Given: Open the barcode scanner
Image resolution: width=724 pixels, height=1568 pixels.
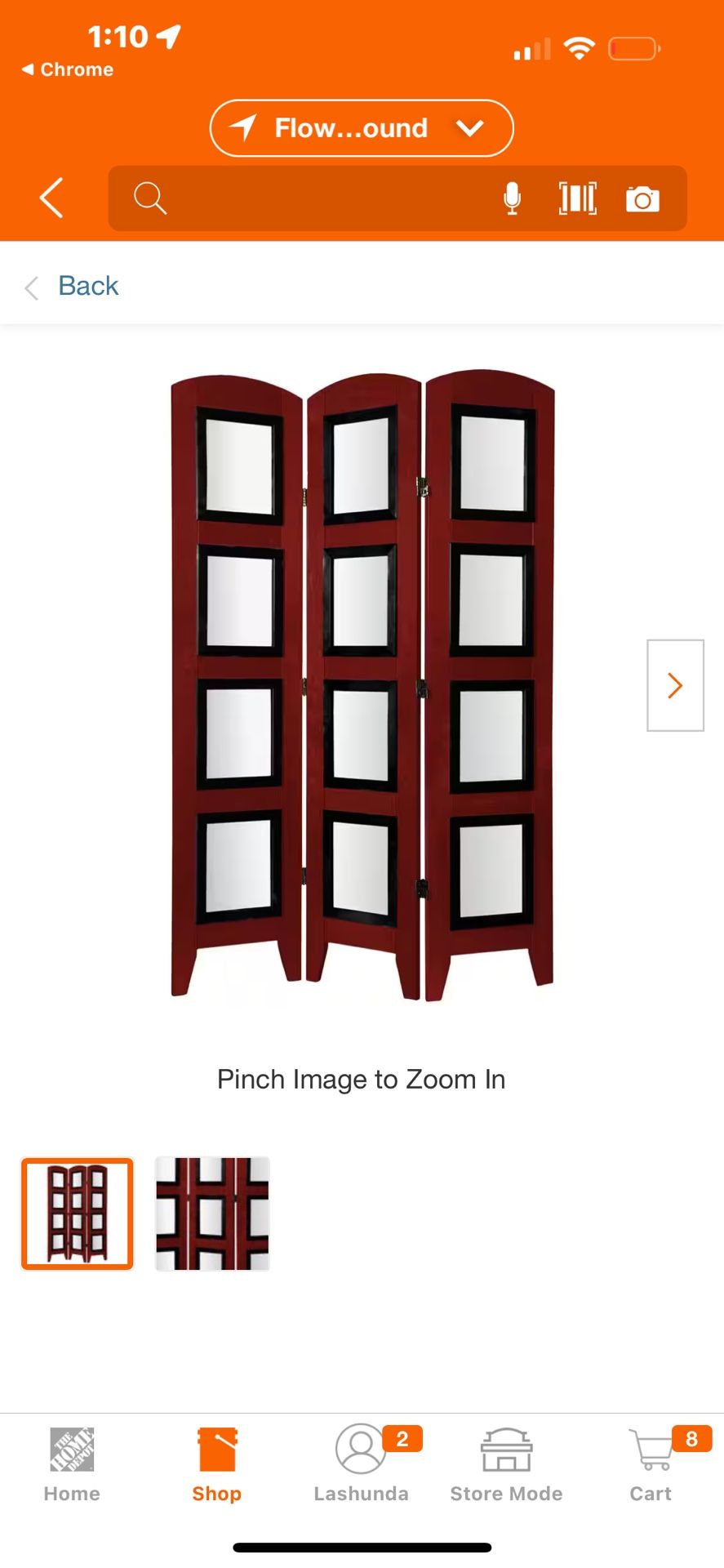Looking at the screenshot, I should tap(577, 198).
